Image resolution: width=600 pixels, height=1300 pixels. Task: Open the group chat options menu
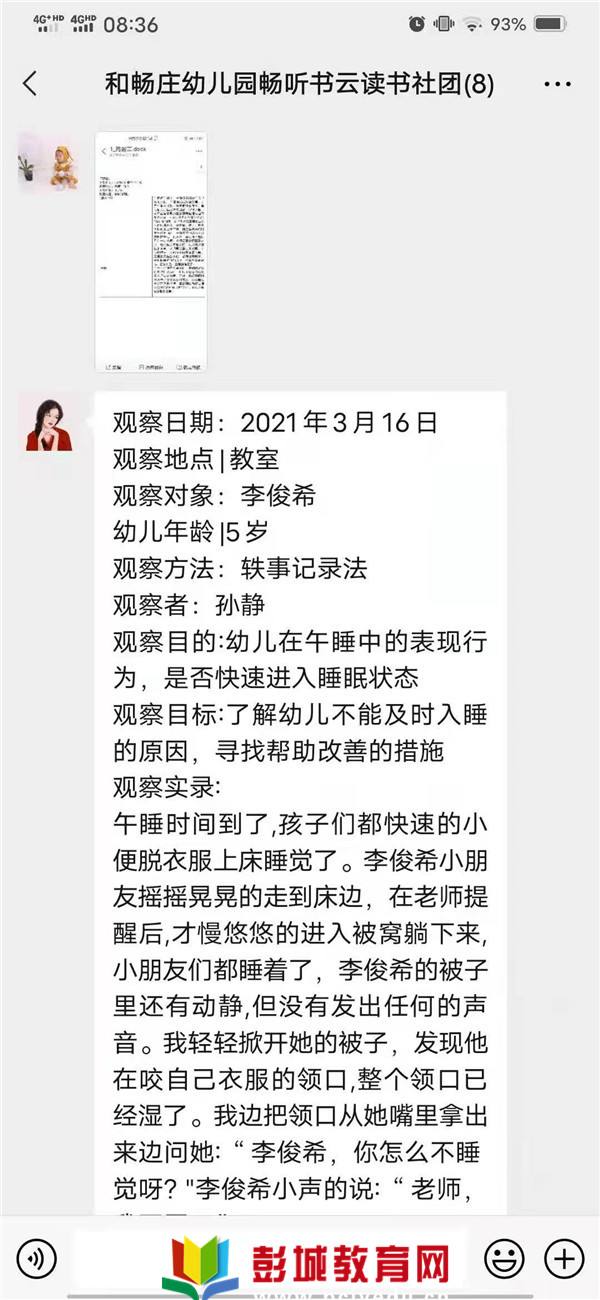coord(557,84)
